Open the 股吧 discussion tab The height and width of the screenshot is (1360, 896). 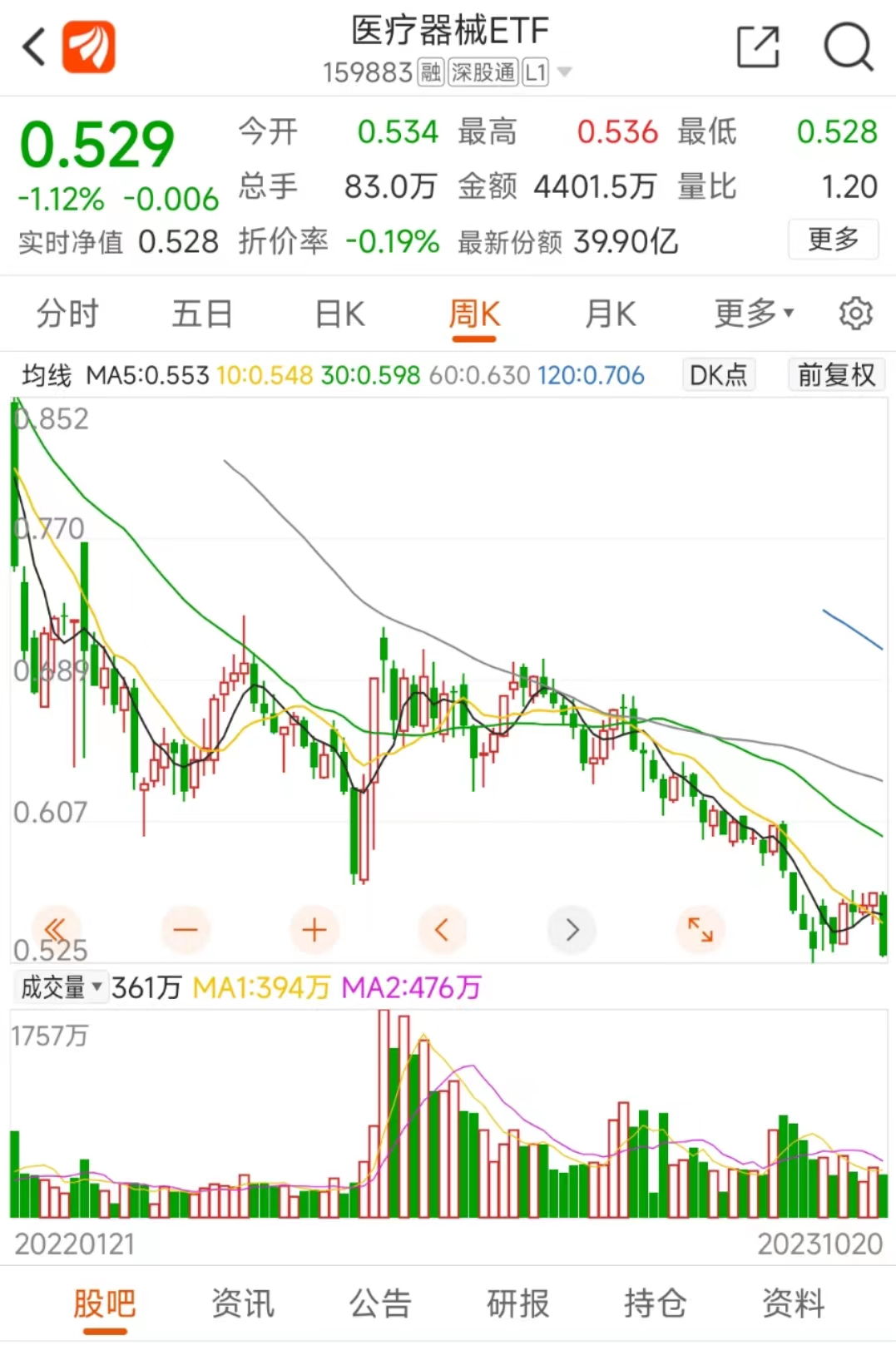point(103,1304)
